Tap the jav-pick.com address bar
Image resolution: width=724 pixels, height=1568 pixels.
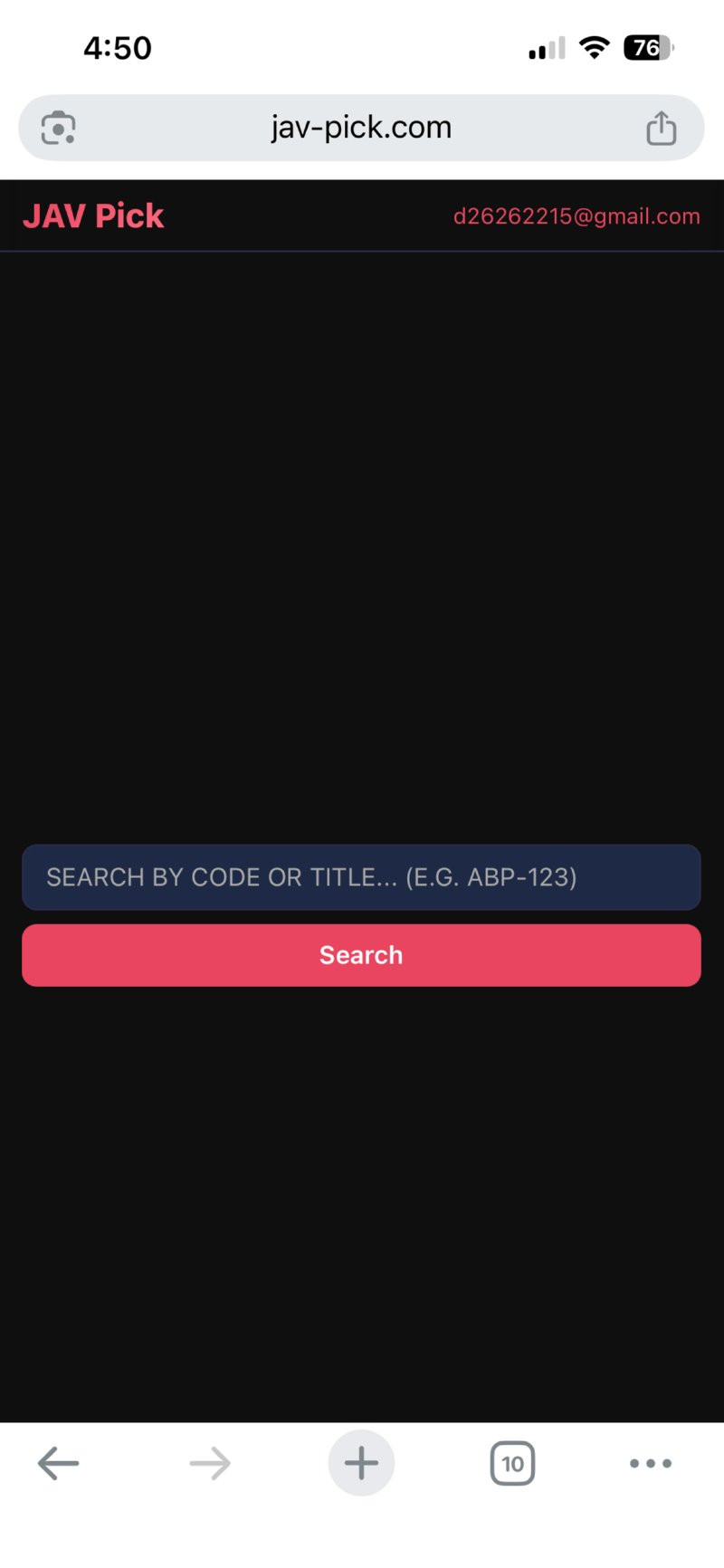[361, 128]
